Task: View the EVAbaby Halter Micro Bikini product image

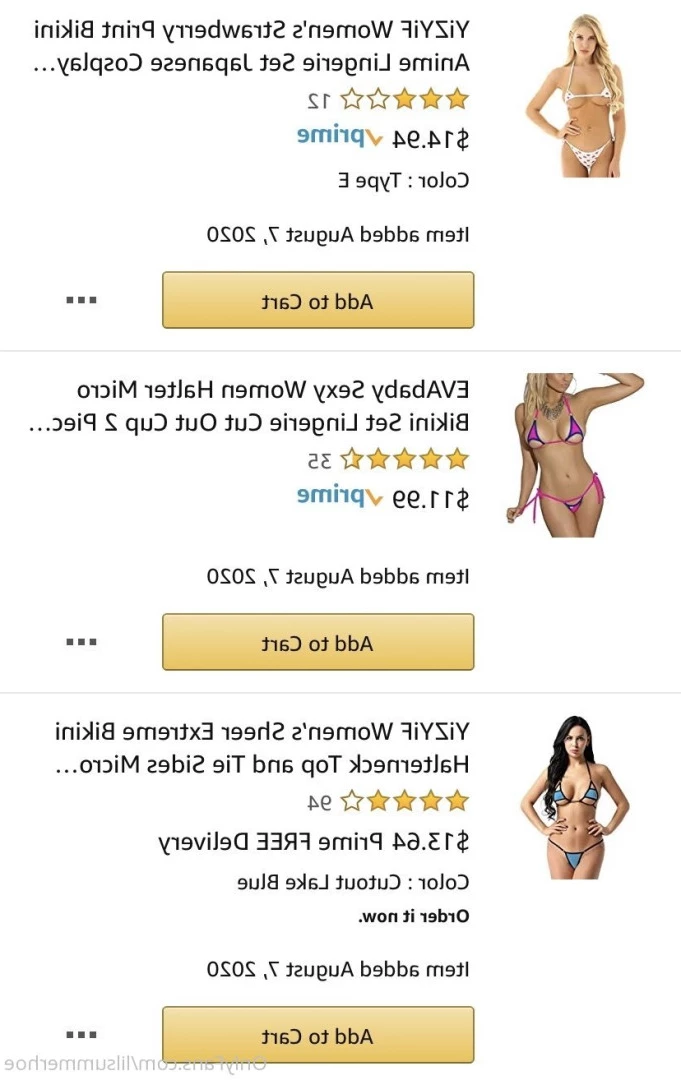Action: coord(574,455)
